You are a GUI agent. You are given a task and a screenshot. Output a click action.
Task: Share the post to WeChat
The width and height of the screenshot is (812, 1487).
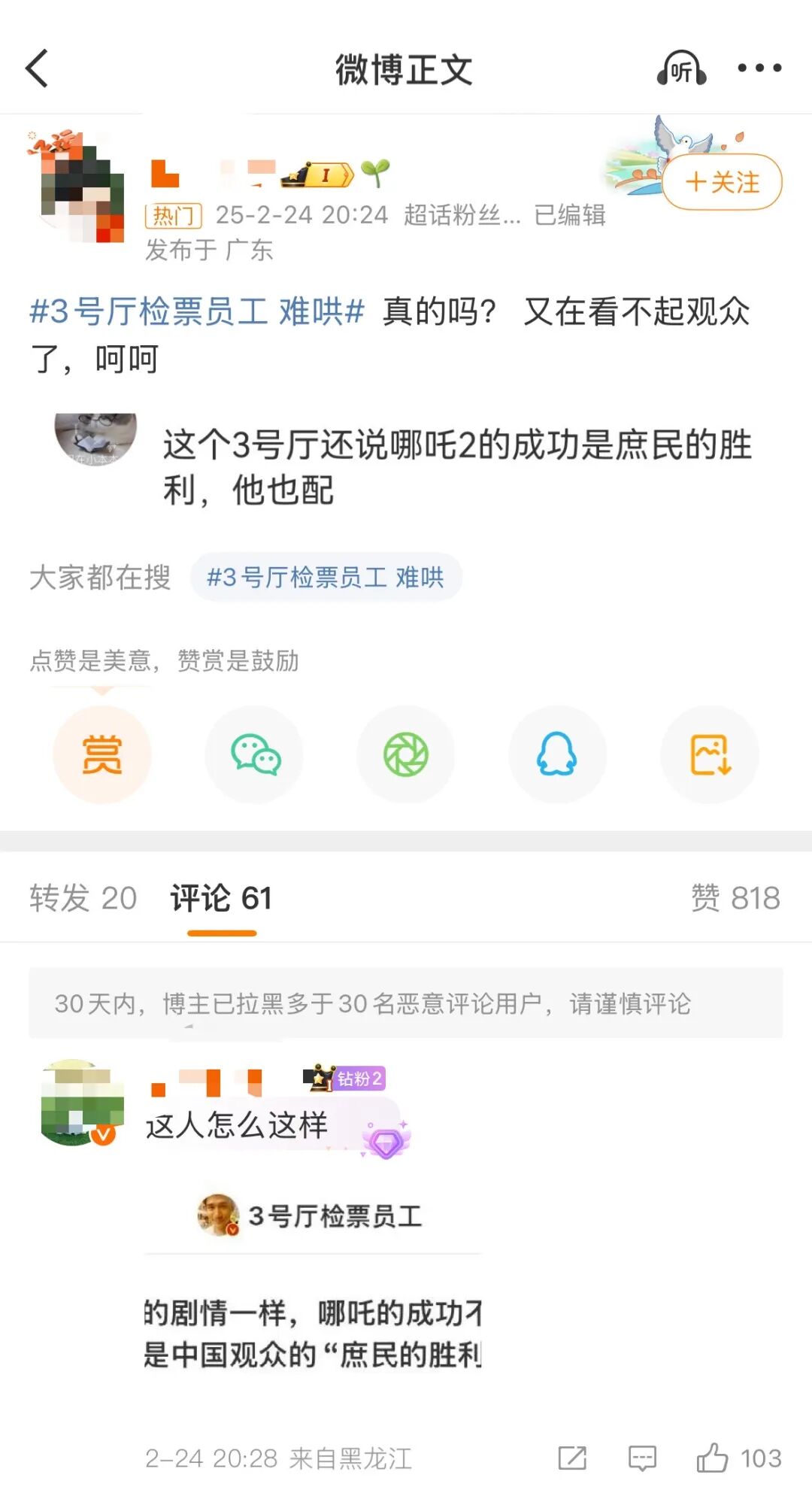pyautogui.click(x=255, y=754)
